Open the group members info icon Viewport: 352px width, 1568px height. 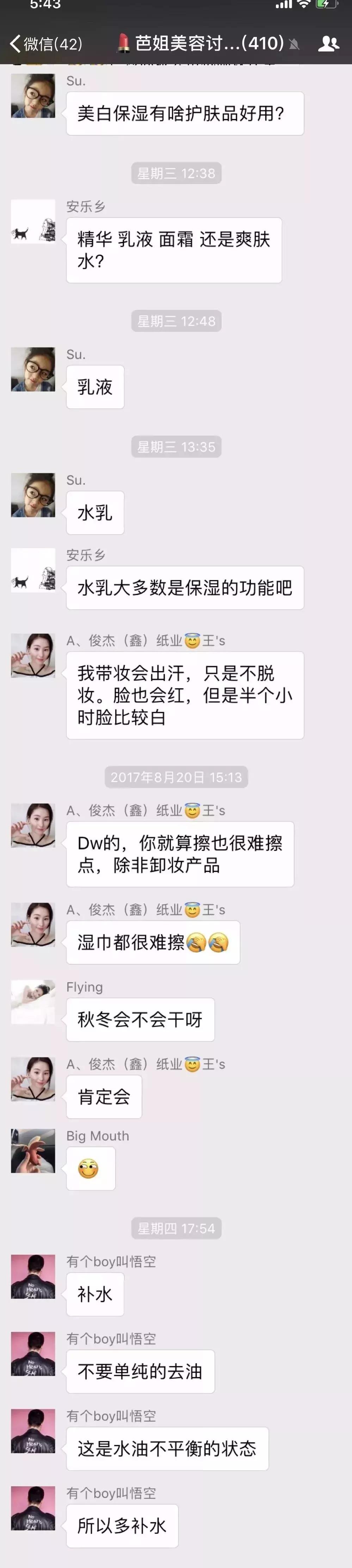pyautogui.click(x=328, y=44)
